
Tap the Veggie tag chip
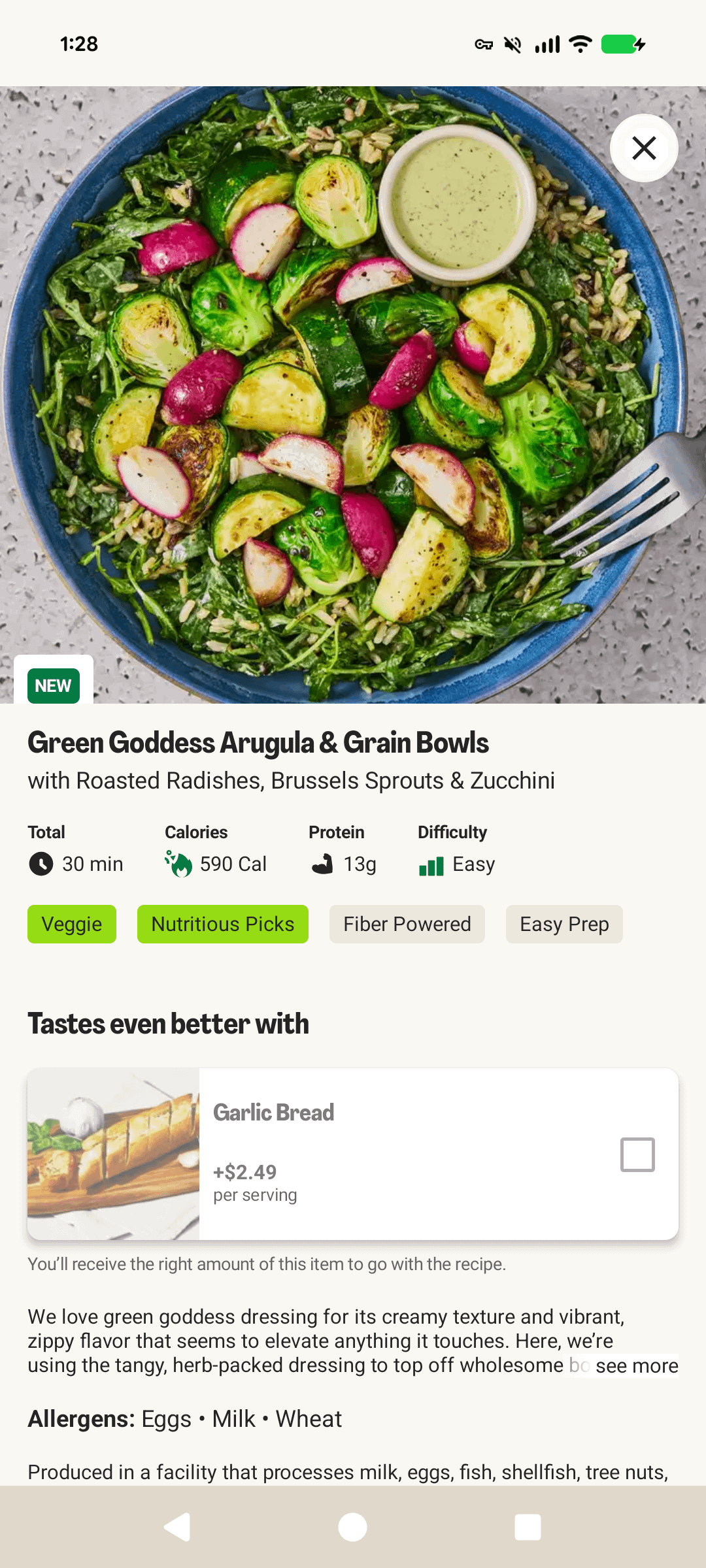coord(72,924)
